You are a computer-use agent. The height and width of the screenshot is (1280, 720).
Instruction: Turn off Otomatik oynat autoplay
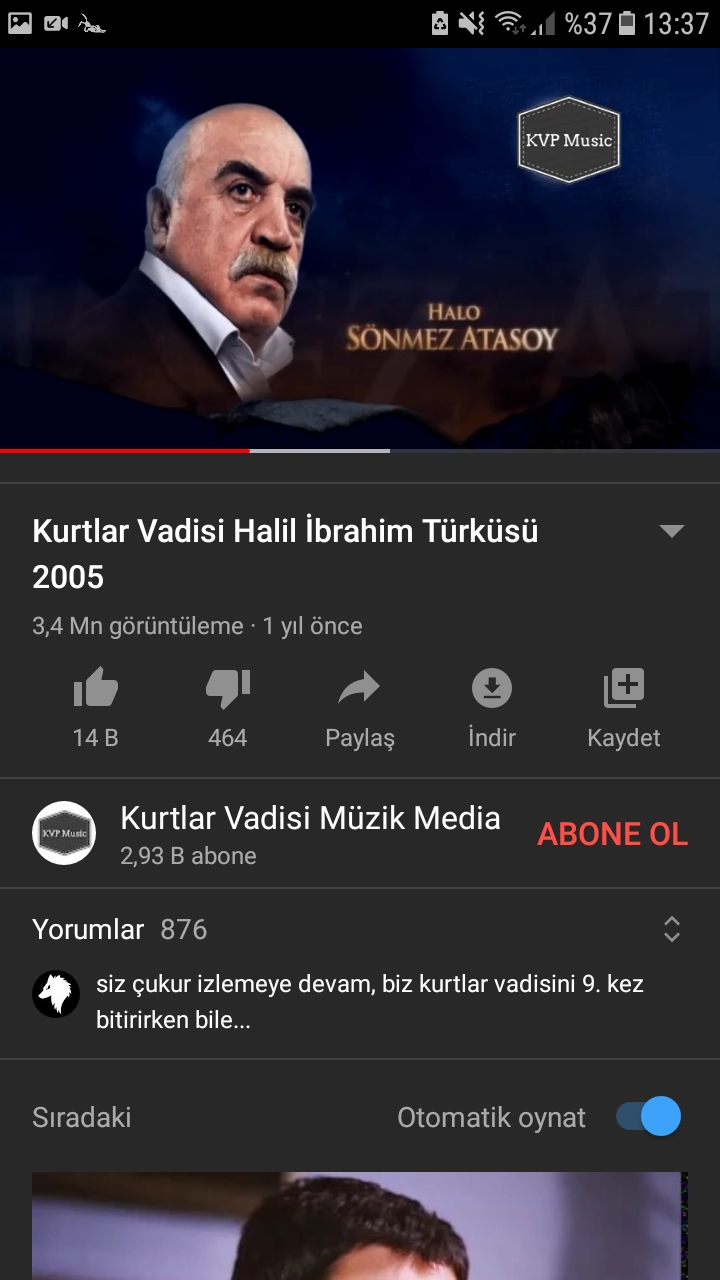(x=649, y=1116)
